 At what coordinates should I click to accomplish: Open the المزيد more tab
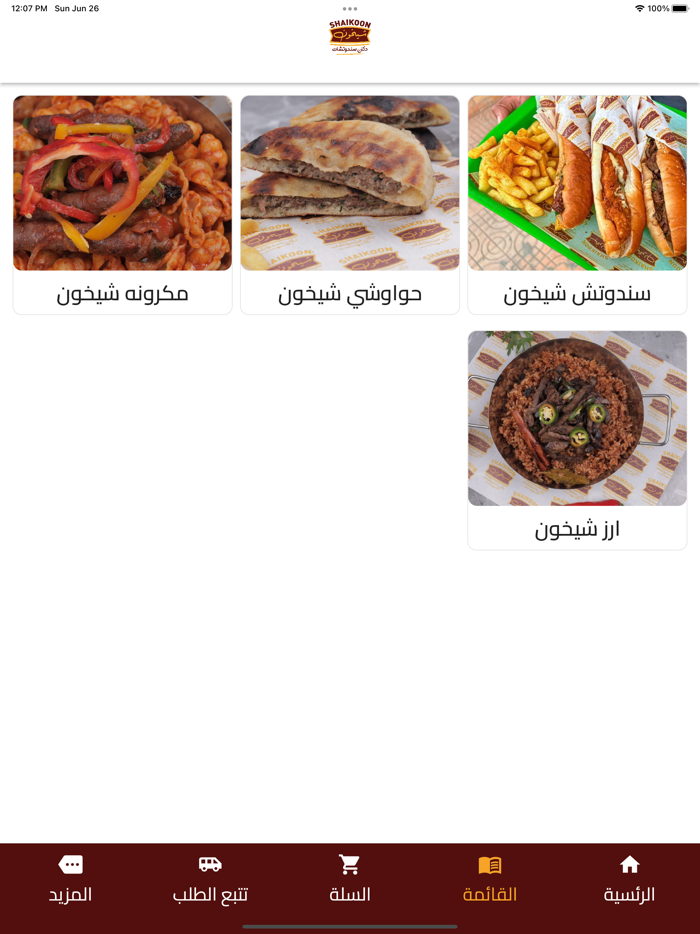[71, 878]
